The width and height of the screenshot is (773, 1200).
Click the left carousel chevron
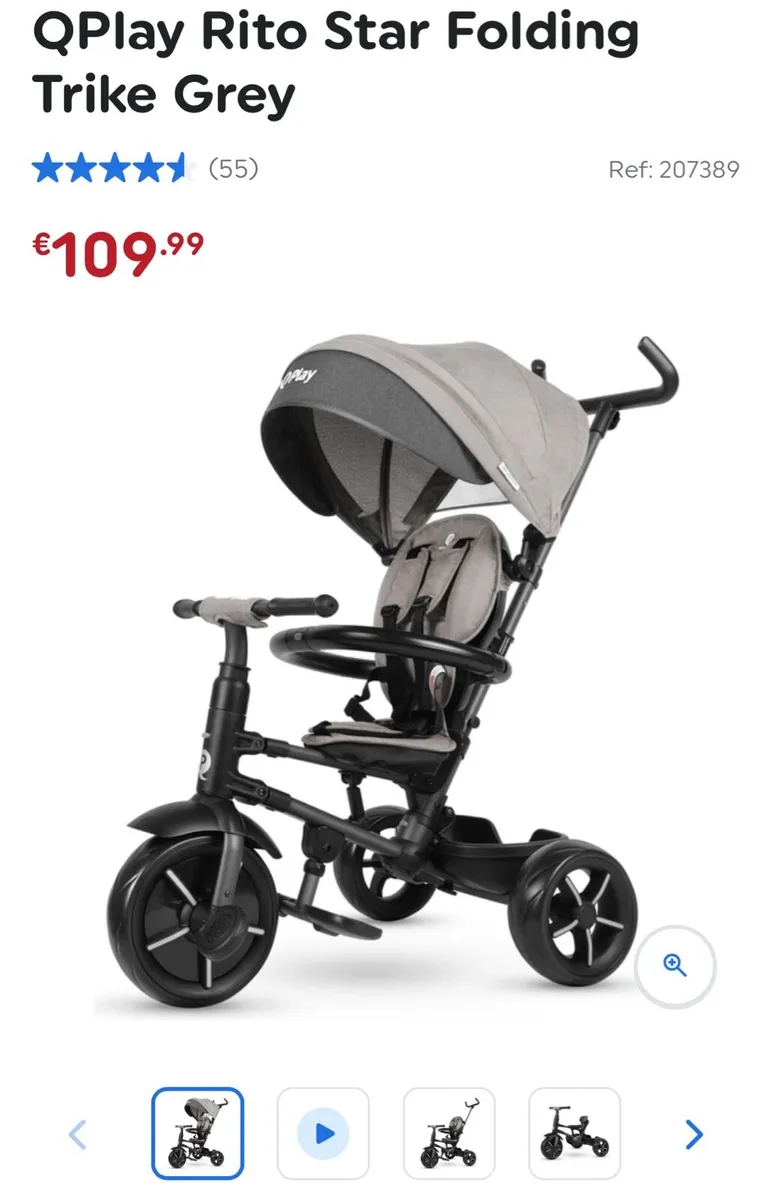[78, 1134]
